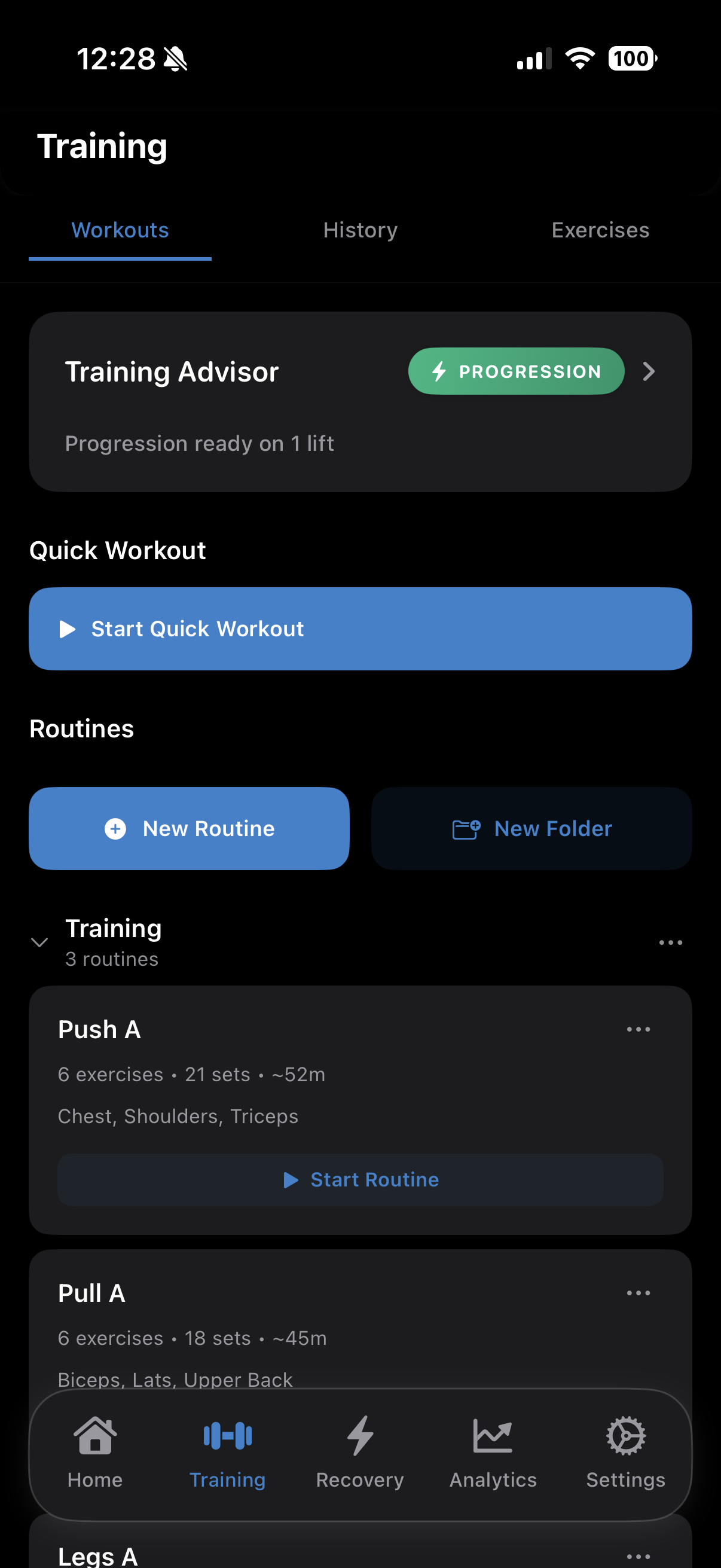
Task: Open the Exercises tab
Action: (x=600, y=230)
